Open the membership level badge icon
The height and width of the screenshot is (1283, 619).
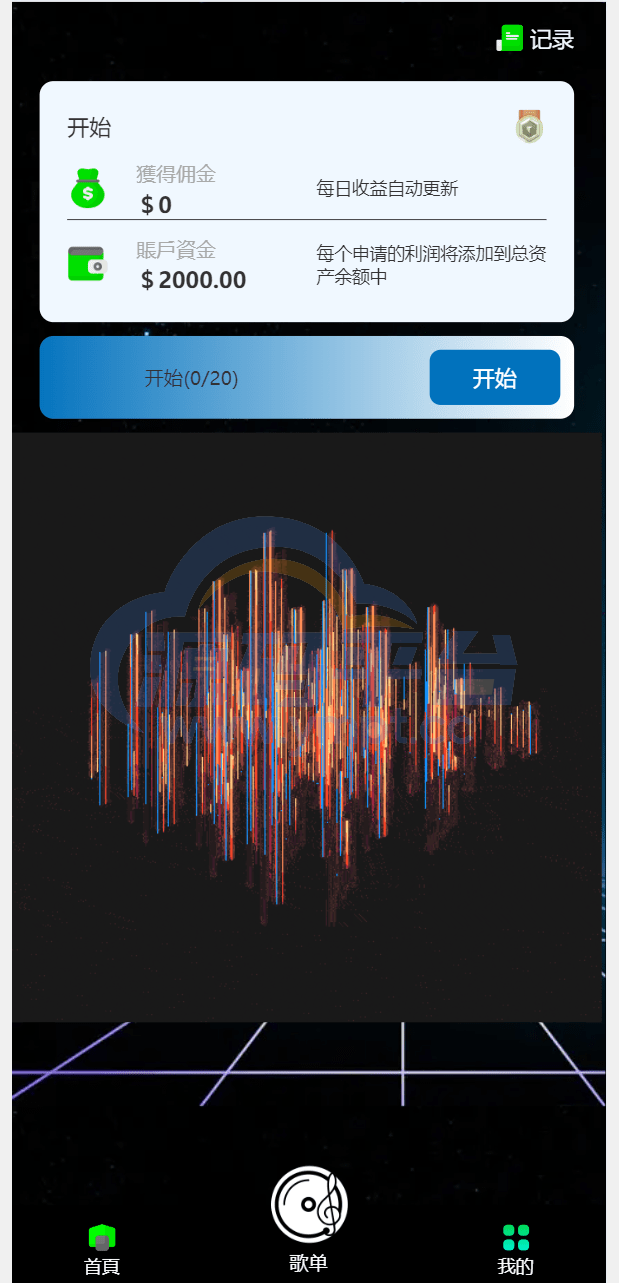529,126
